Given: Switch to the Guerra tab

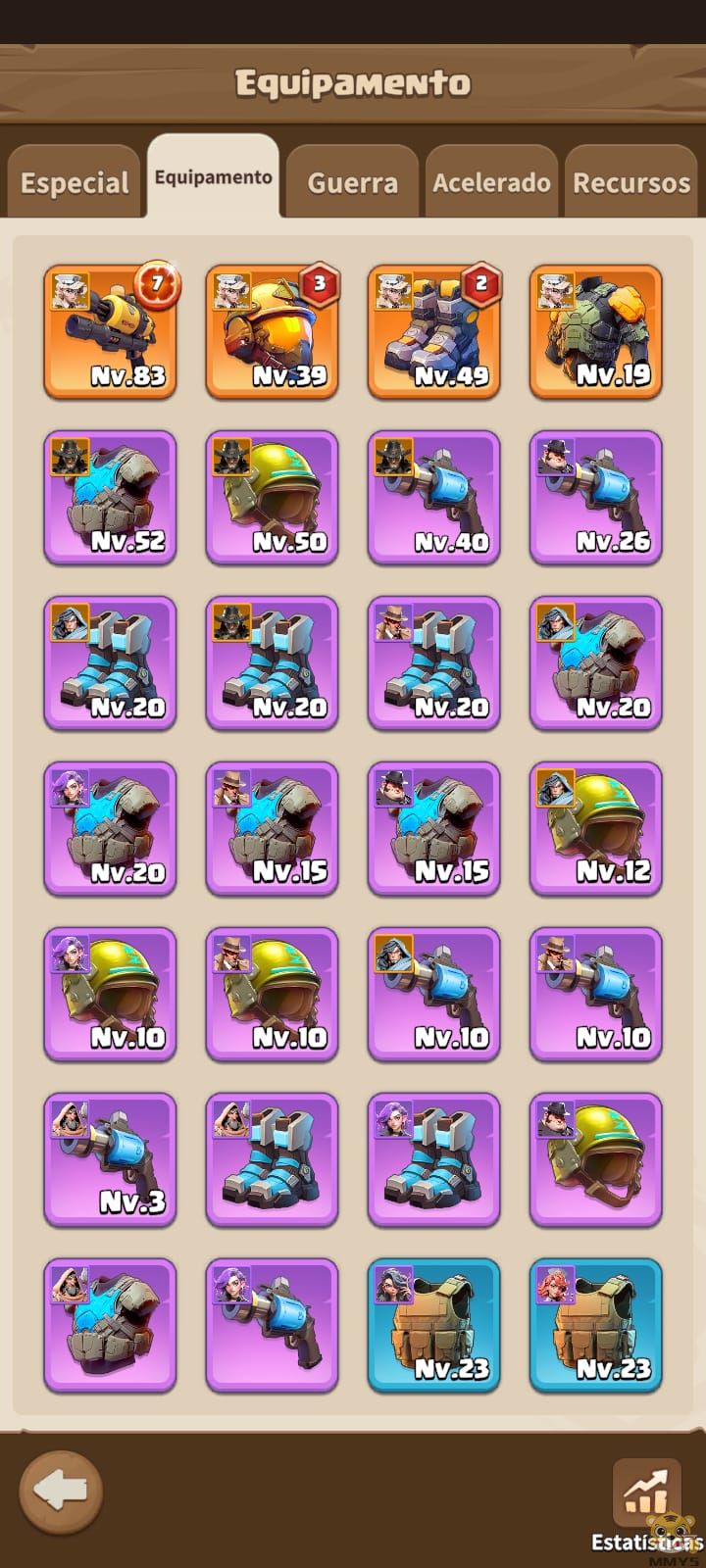Looking at the screenshot, I should point(352,182).
